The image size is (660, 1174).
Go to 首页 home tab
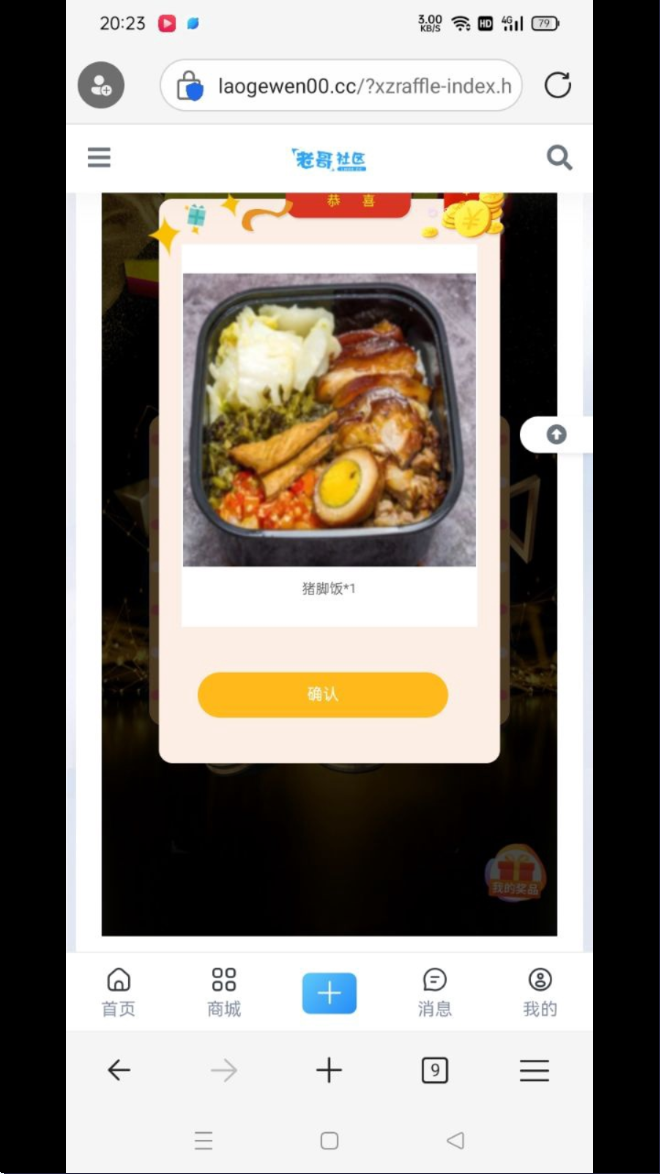[118, 993]
